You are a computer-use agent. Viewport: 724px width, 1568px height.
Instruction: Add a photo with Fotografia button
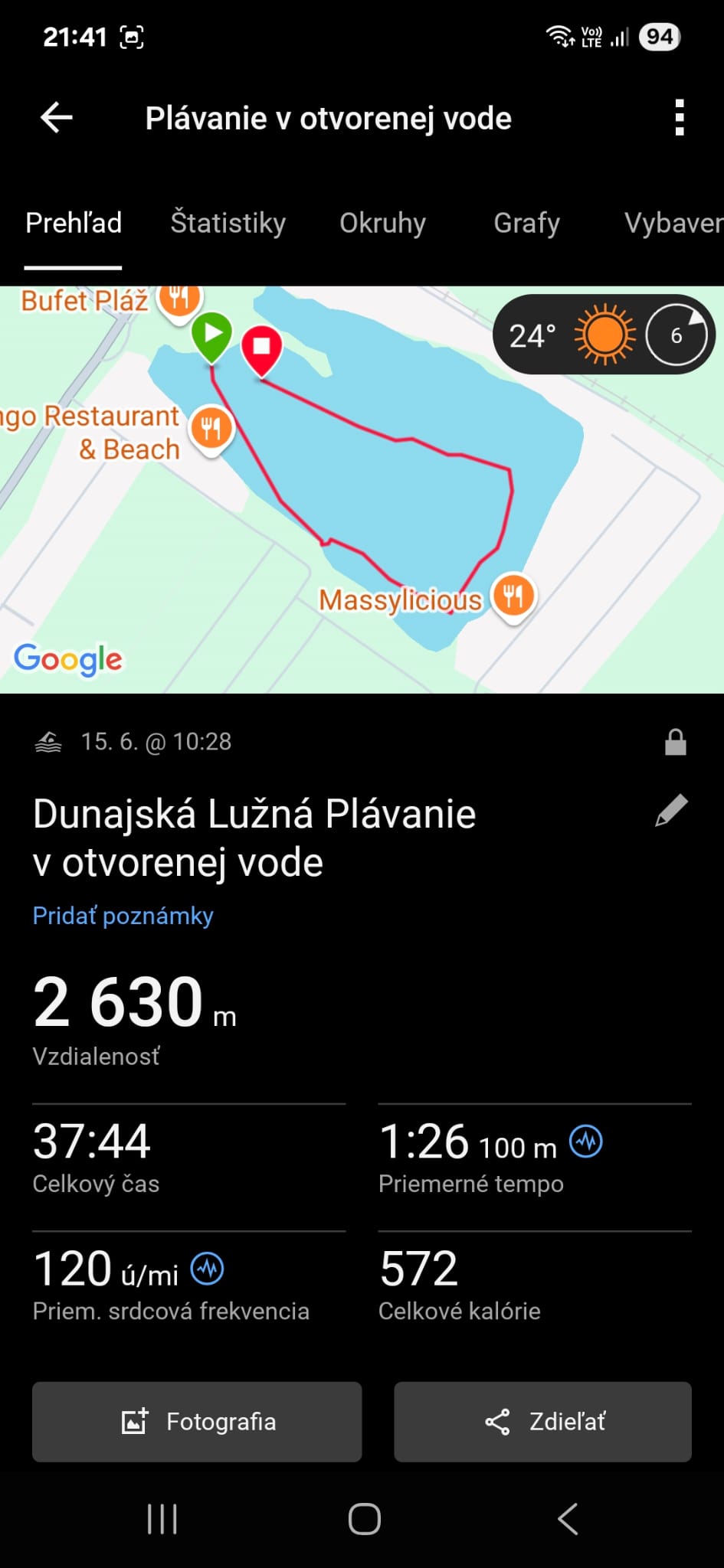point(197,1422)
